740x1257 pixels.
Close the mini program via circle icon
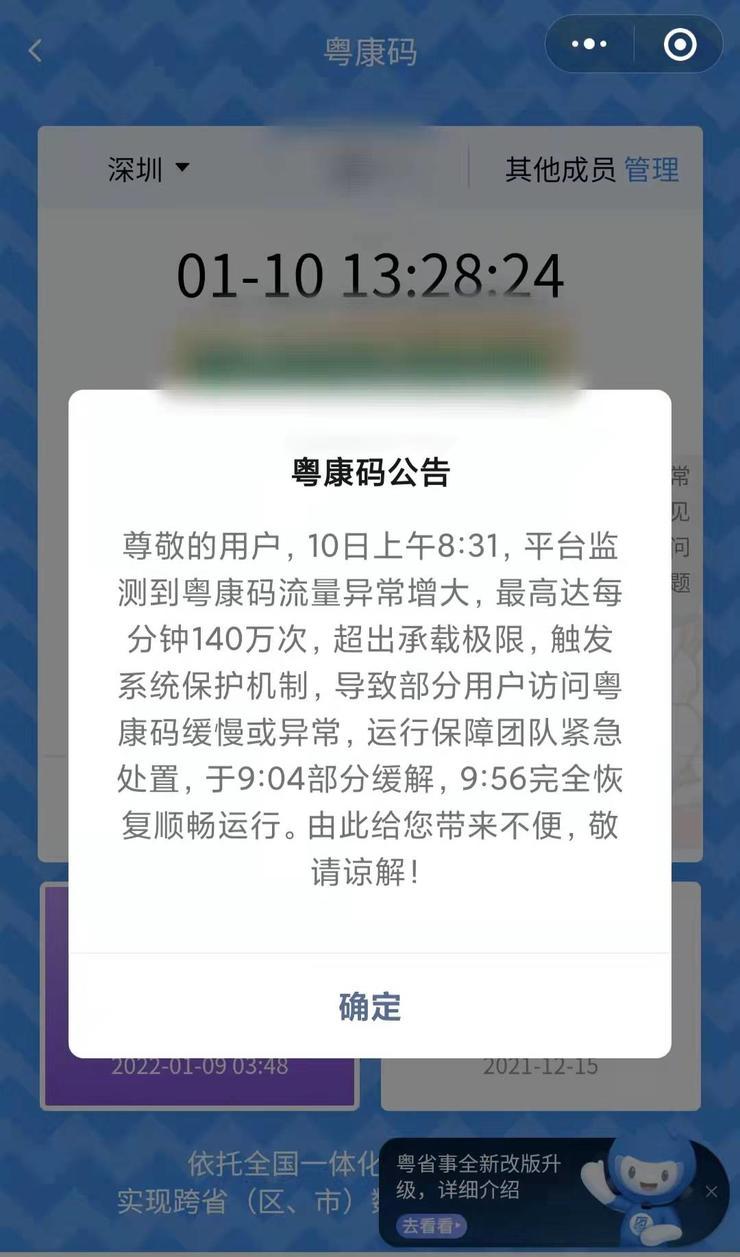[680, 44]
